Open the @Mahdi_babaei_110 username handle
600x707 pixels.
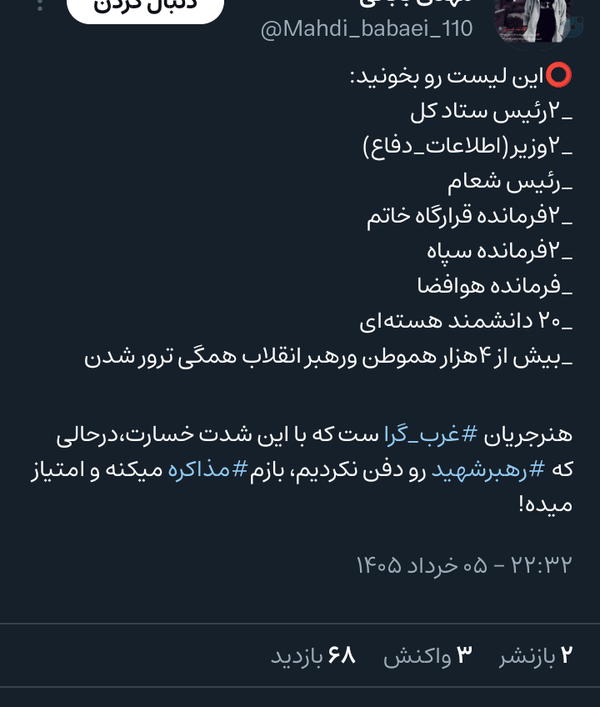point(366,29)
